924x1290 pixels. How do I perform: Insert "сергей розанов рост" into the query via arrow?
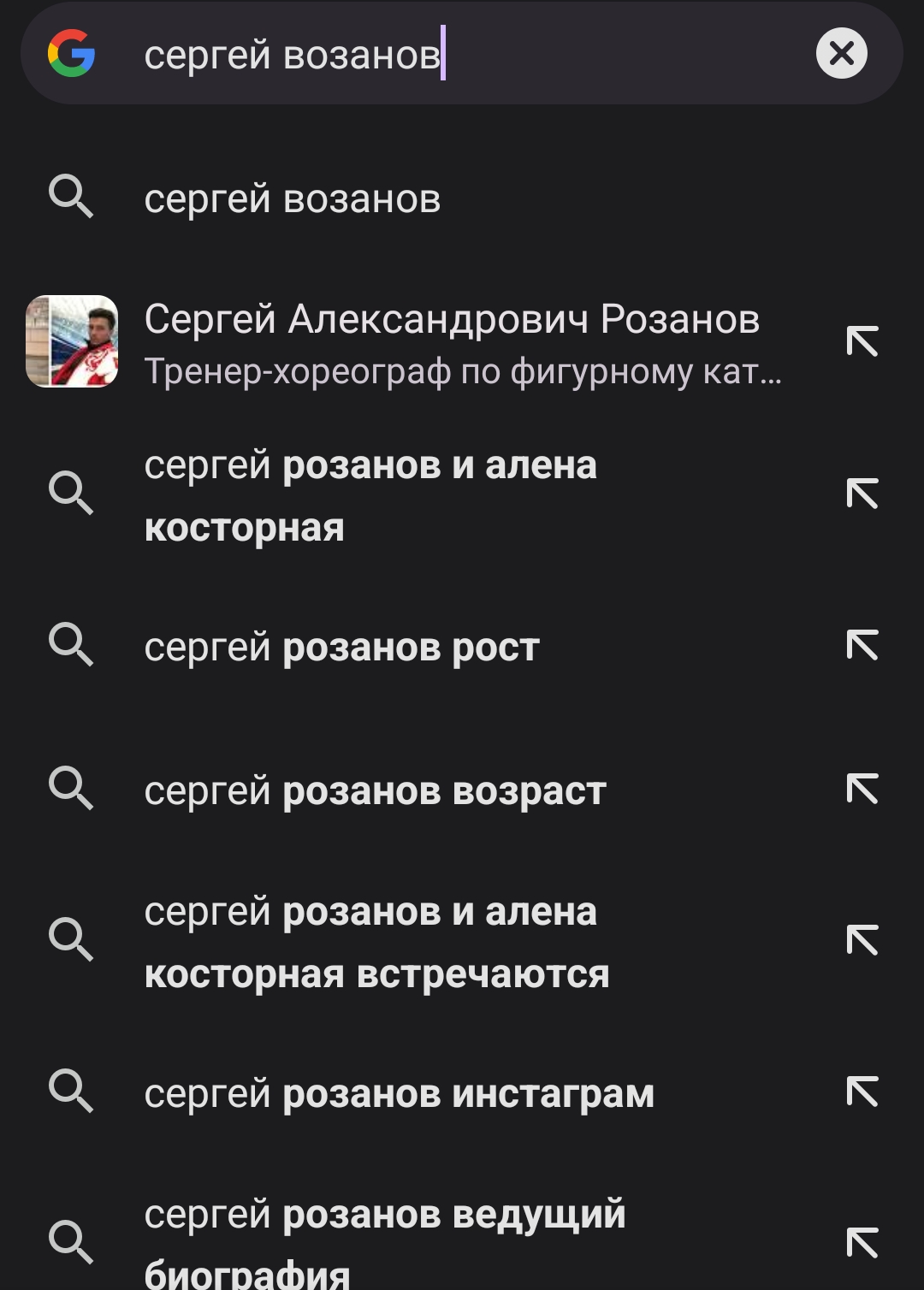(x=862, y=645)
